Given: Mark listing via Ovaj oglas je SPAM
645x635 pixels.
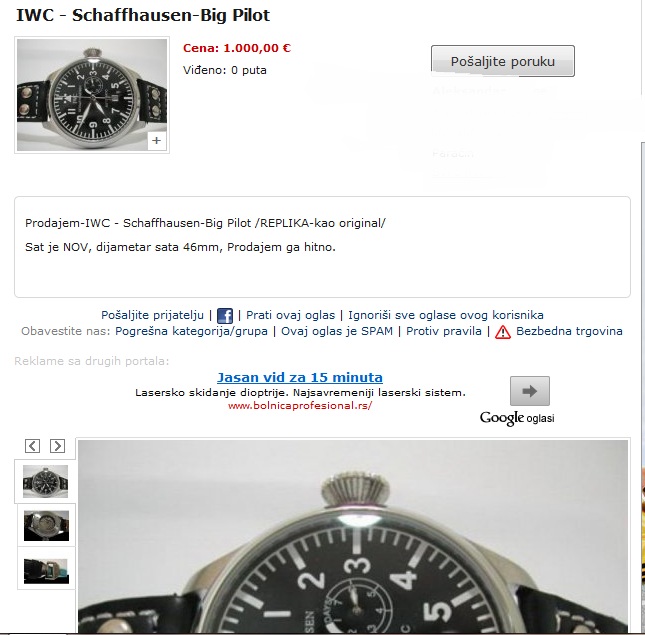Looking at the screenshot, I should [x=336, y=331].
